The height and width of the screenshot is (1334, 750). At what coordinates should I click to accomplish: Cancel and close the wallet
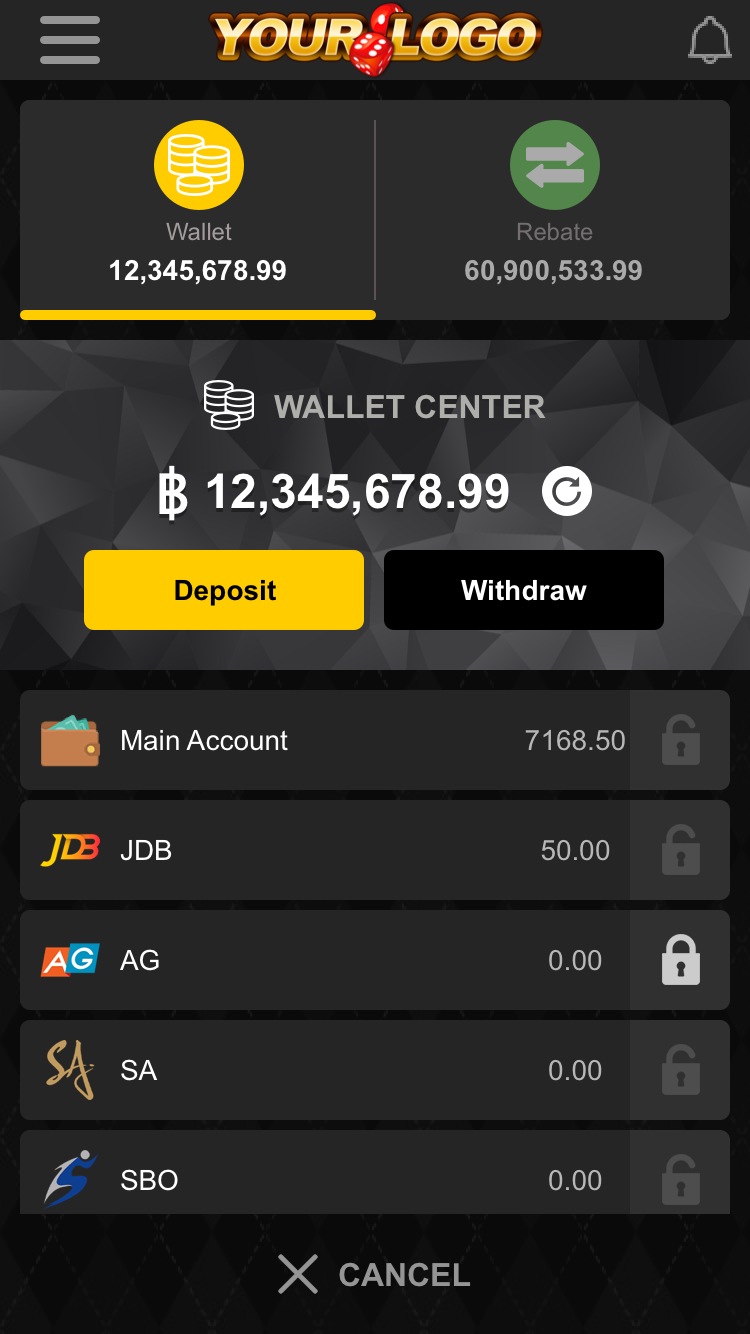pyautogui.click(x=375, y=1275)
